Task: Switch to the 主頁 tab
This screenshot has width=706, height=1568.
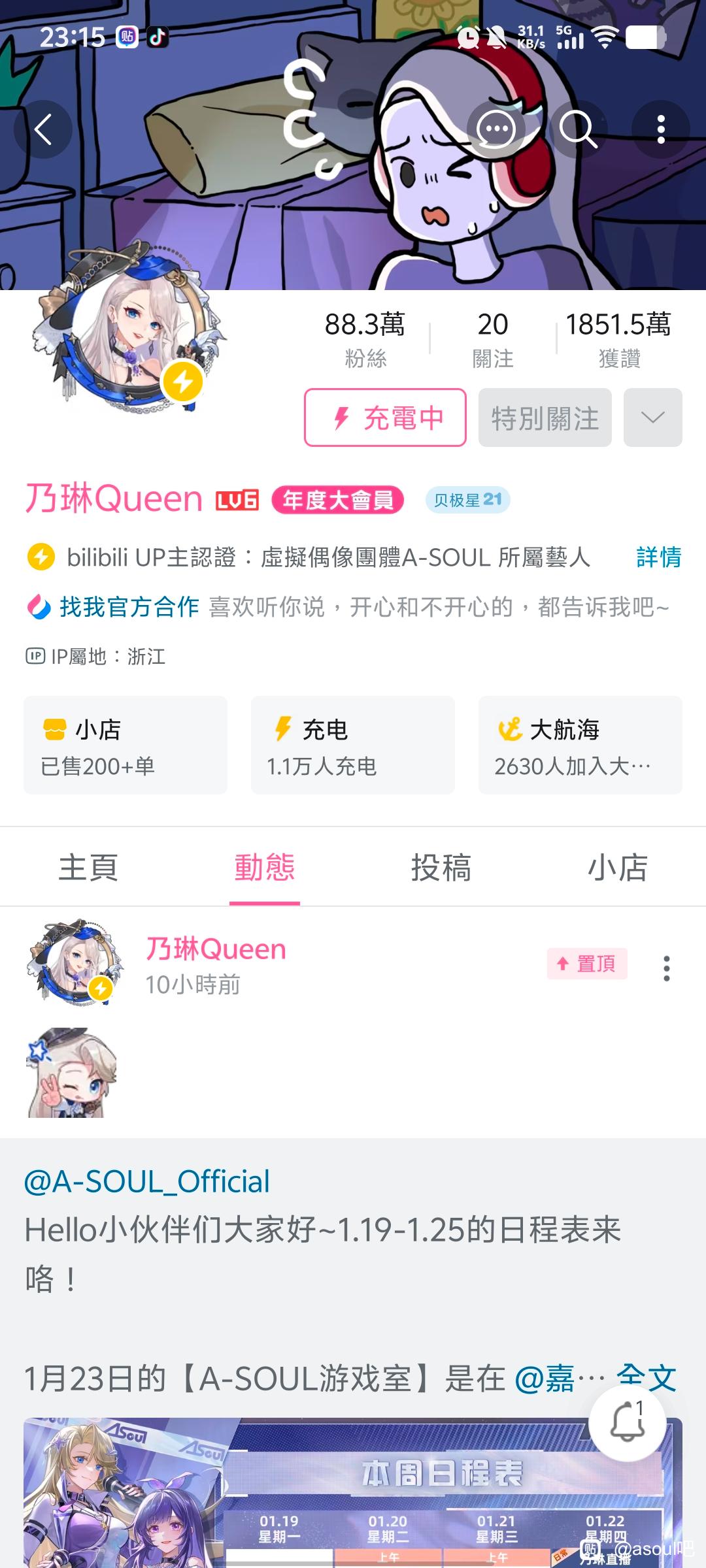Action: [x=88, y=868]
